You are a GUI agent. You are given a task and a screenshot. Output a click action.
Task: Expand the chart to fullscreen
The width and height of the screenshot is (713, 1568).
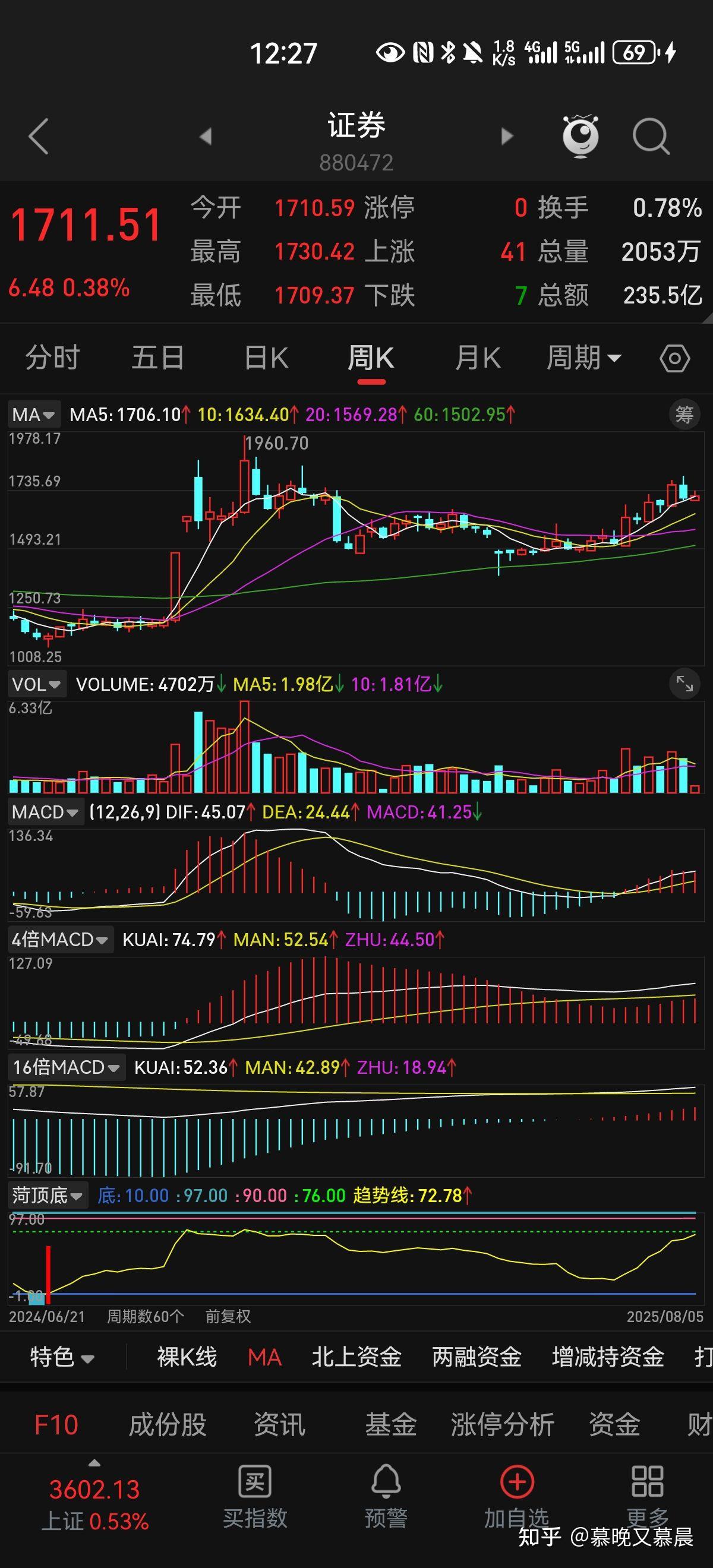[684, 684]
